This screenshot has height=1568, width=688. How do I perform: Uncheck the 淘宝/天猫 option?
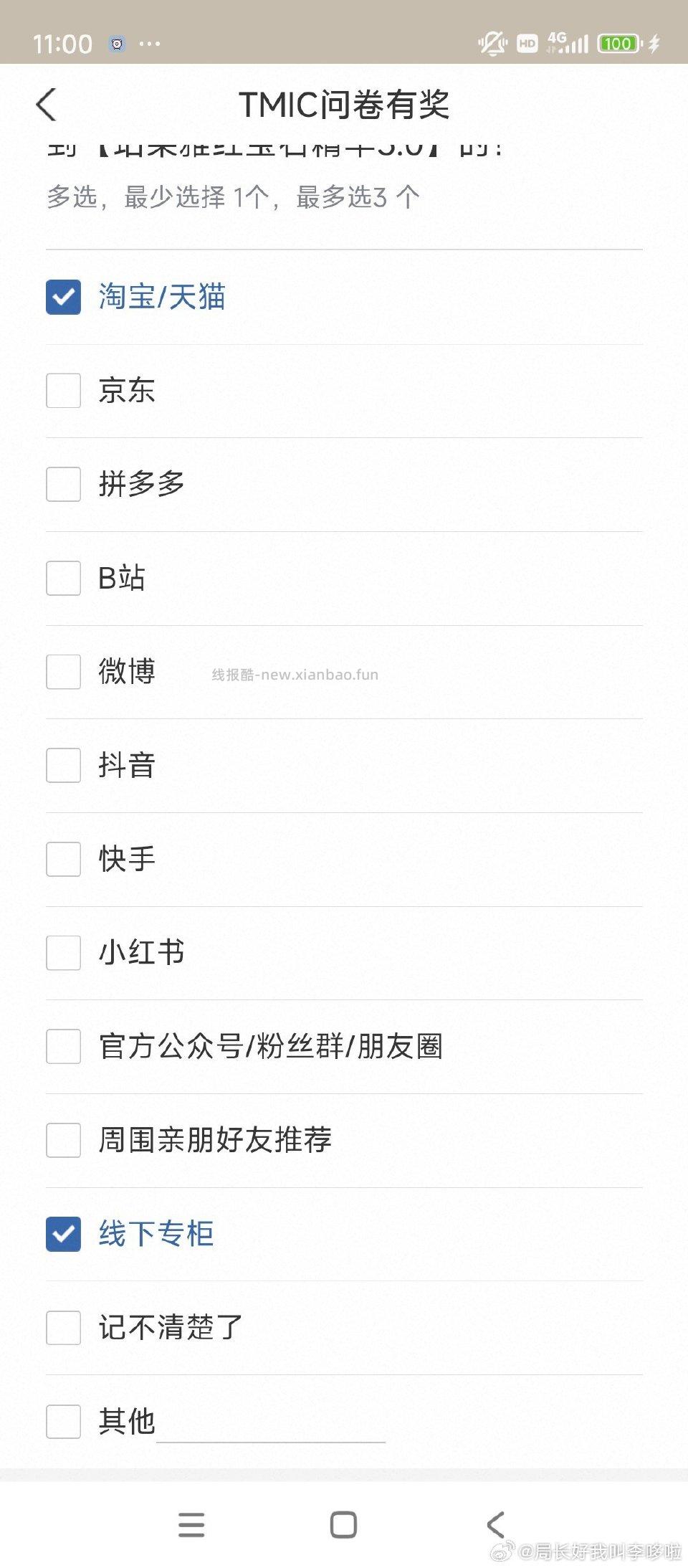pyautogui.click(x=63, y=297)
